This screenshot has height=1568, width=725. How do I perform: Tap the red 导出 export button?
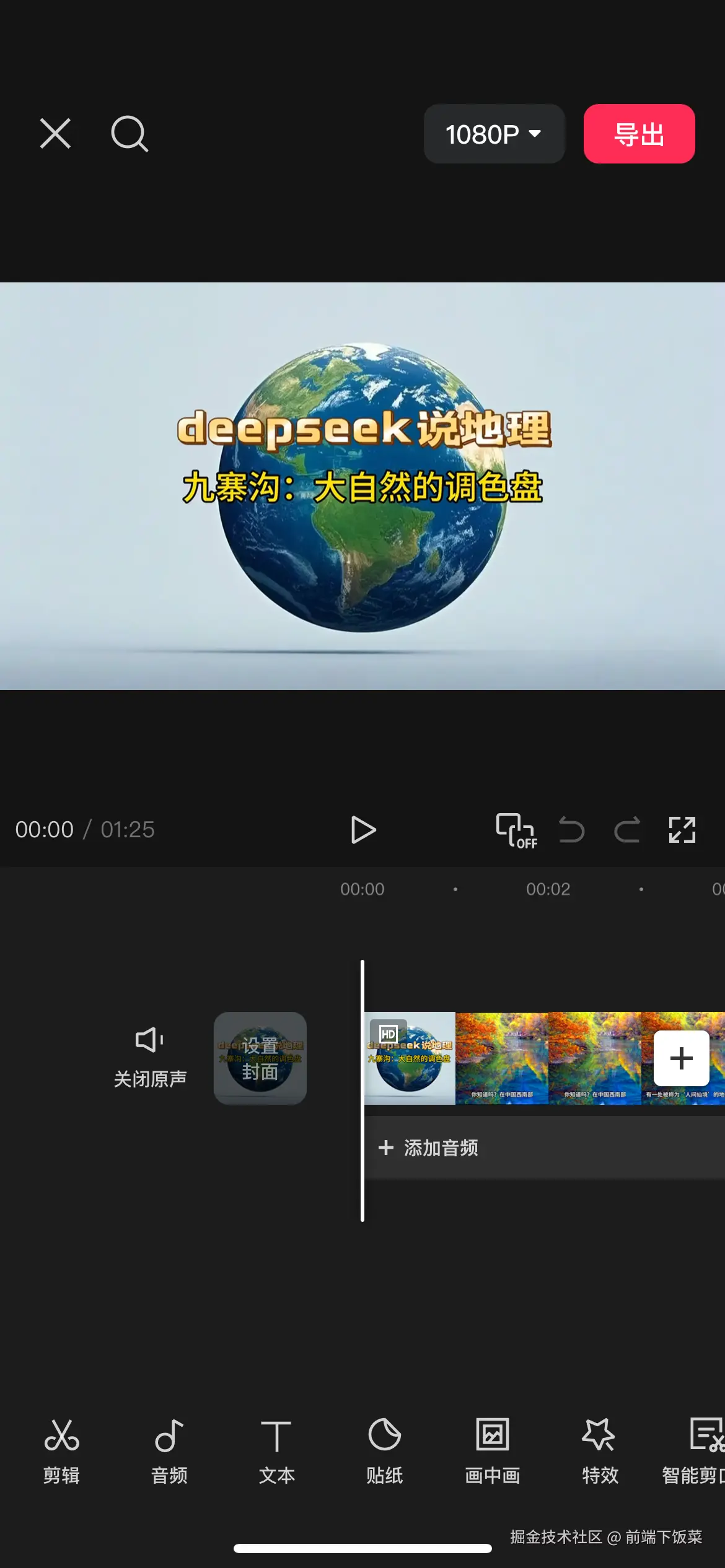pos(639,134)
